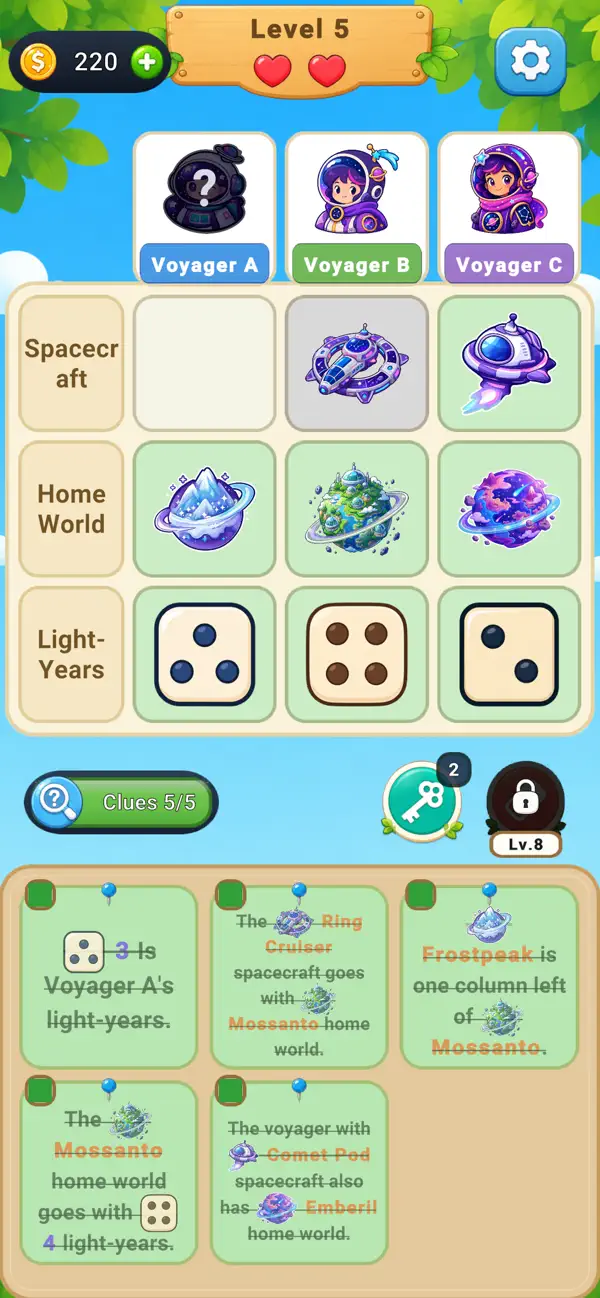Toggle the Frostpeak one column left clue
The width and height of the screenshot is (600, 1298).
[489, 976]
